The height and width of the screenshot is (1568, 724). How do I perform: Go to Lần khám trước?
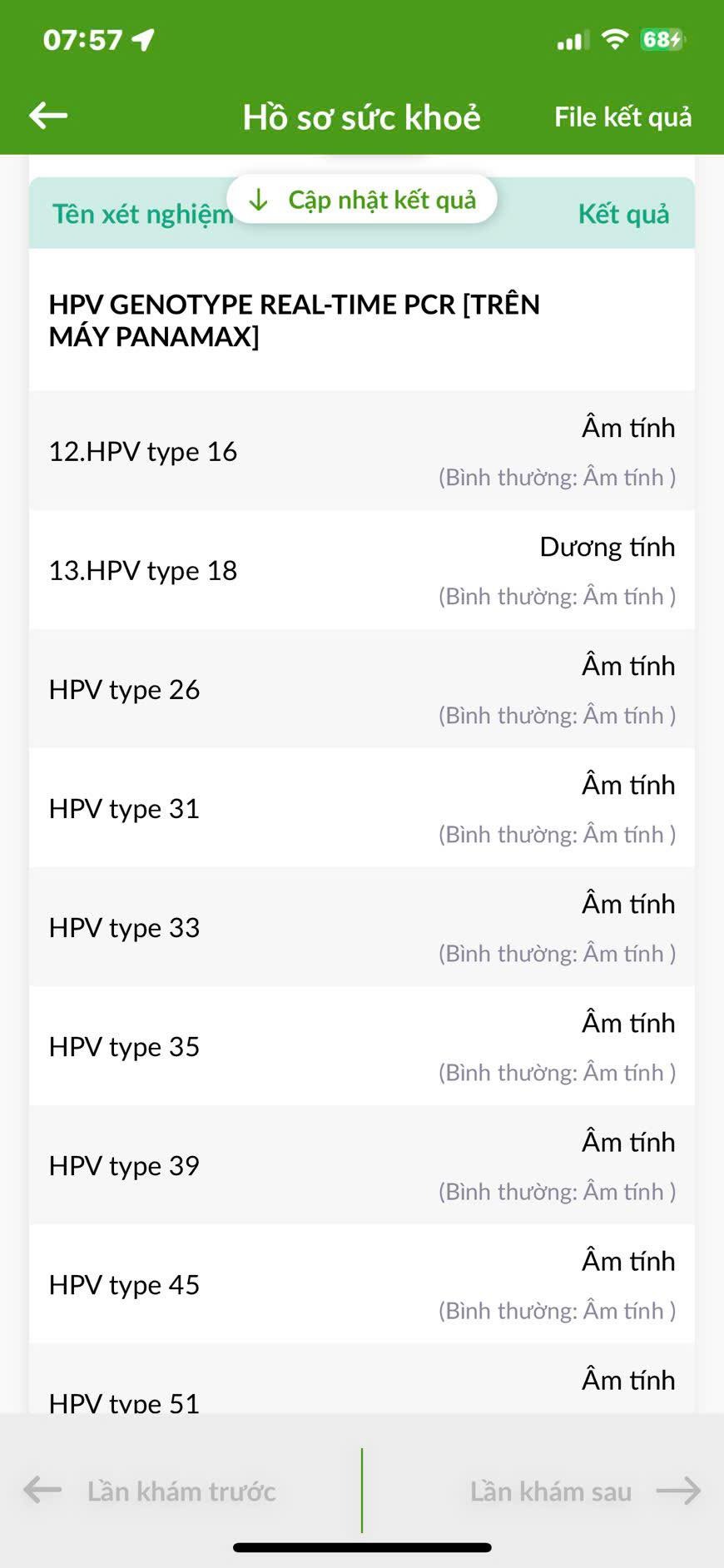click(x=181, y=1491)
